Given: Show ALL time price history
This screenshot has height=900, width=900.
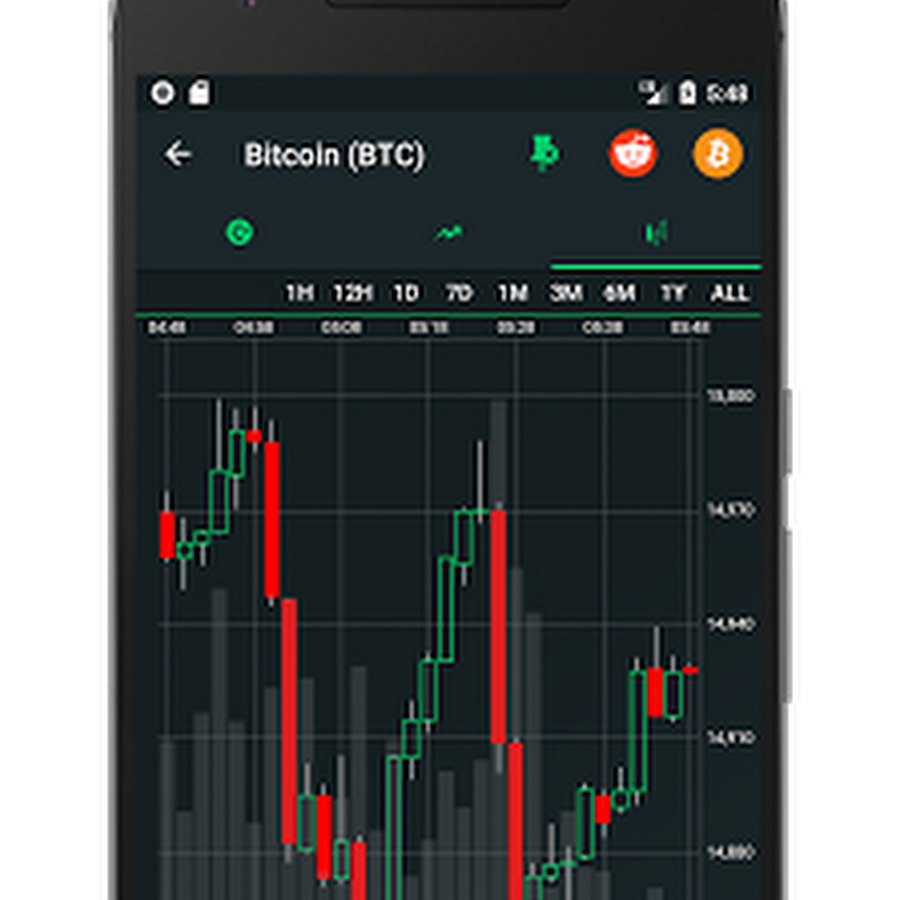Looking at the screenshot, I should tap(730, 293).
